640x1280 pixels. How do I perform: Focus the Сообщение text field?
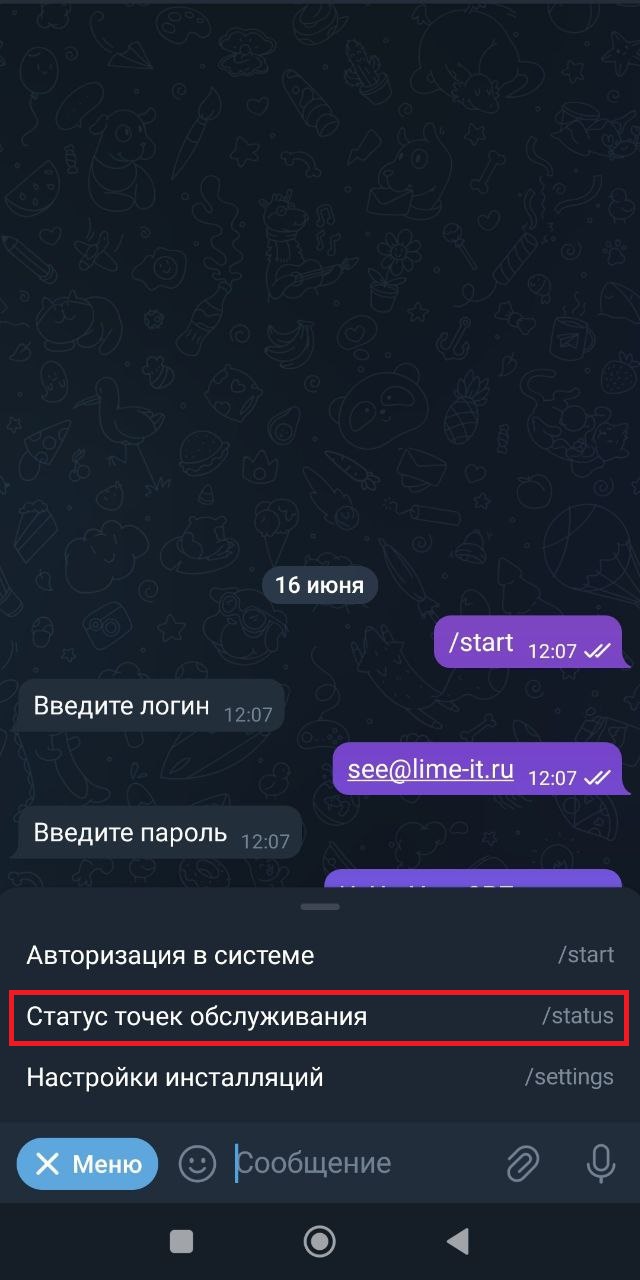click(360, 1163)
